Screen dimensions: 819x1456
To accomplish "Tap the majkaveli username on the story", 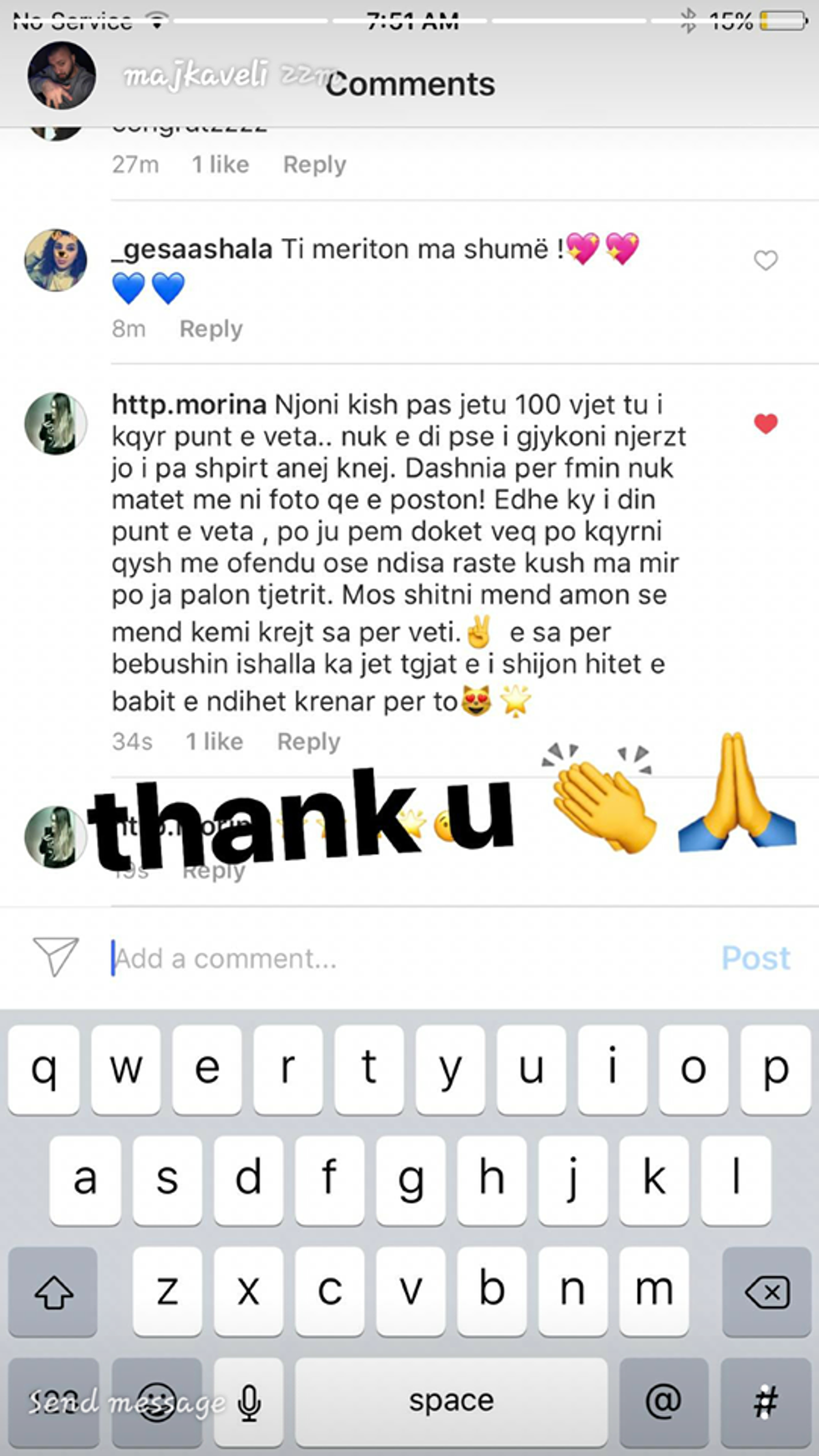I will [x=196, y=76].
